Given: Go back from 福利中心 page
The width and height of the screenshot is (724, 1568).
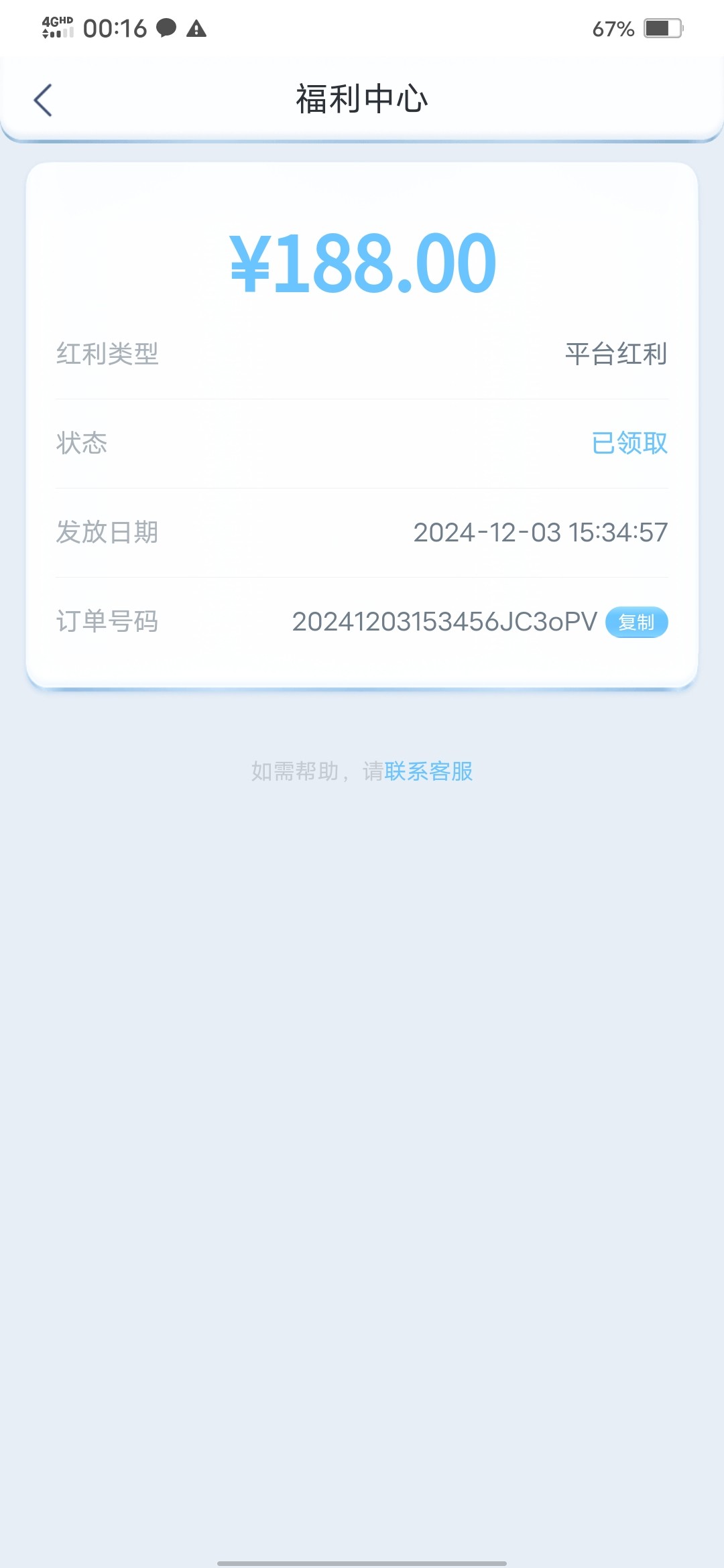Looking at the screenshot, I should pyautogui.click(x=43, y=100).
